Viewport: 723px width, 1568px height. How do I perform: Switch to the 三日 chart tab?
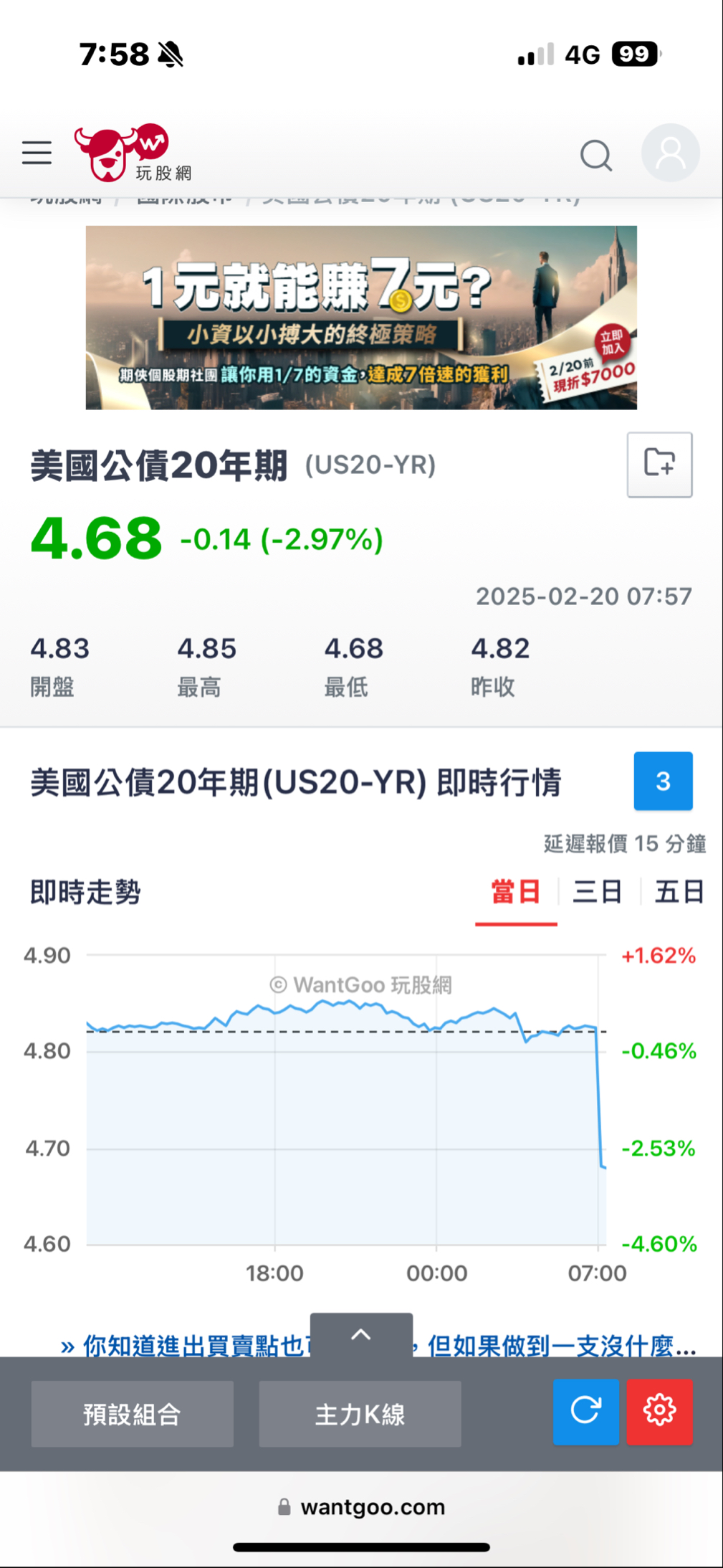click(598, 893)
